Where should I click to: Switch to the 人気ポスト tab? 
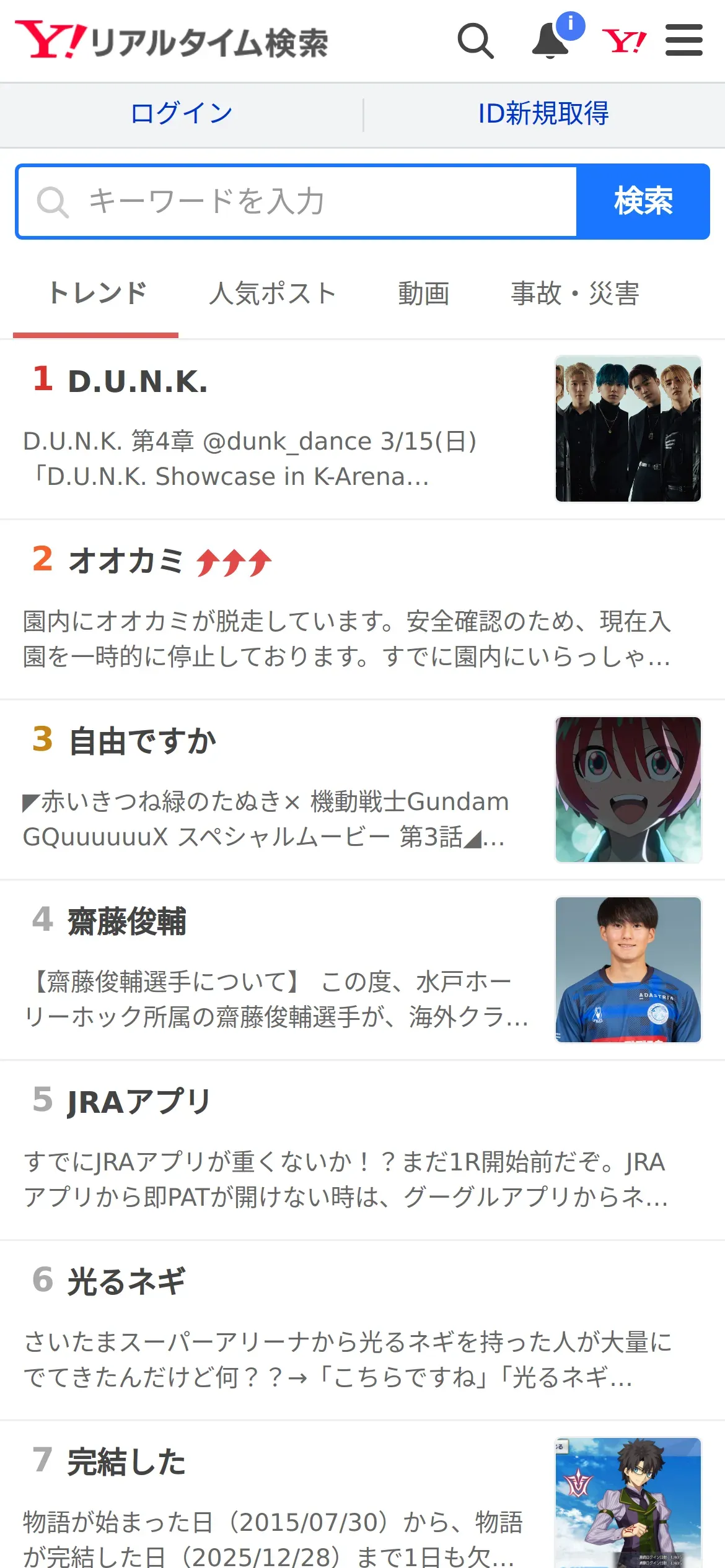[x=273, y=294]
